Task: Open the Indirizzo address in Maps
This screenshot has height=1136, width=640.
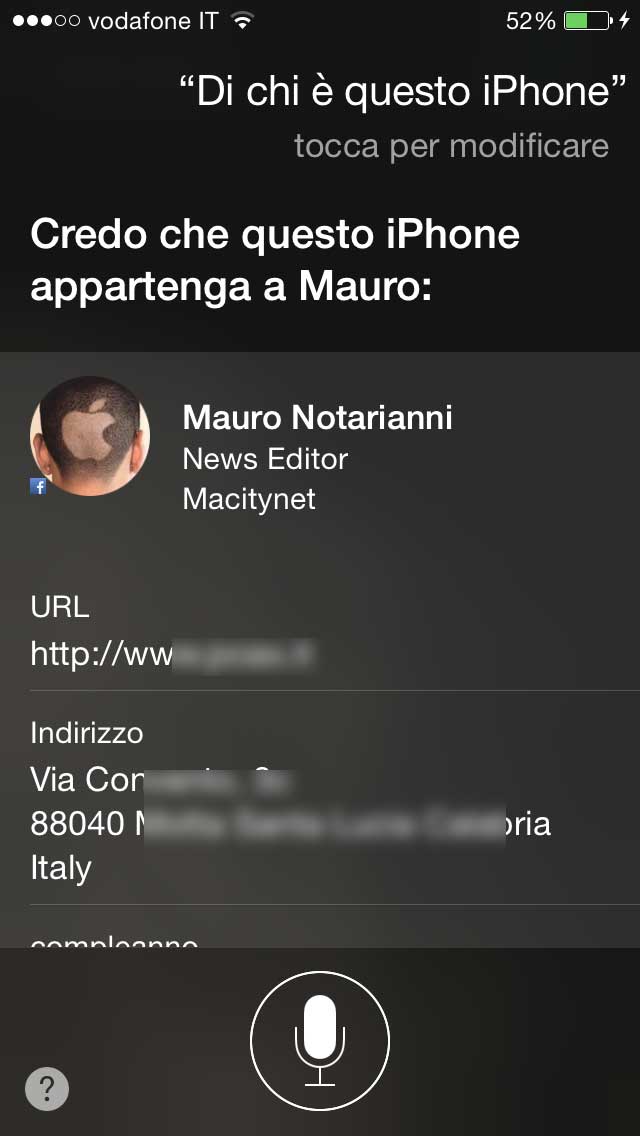Action: (290, 823)
